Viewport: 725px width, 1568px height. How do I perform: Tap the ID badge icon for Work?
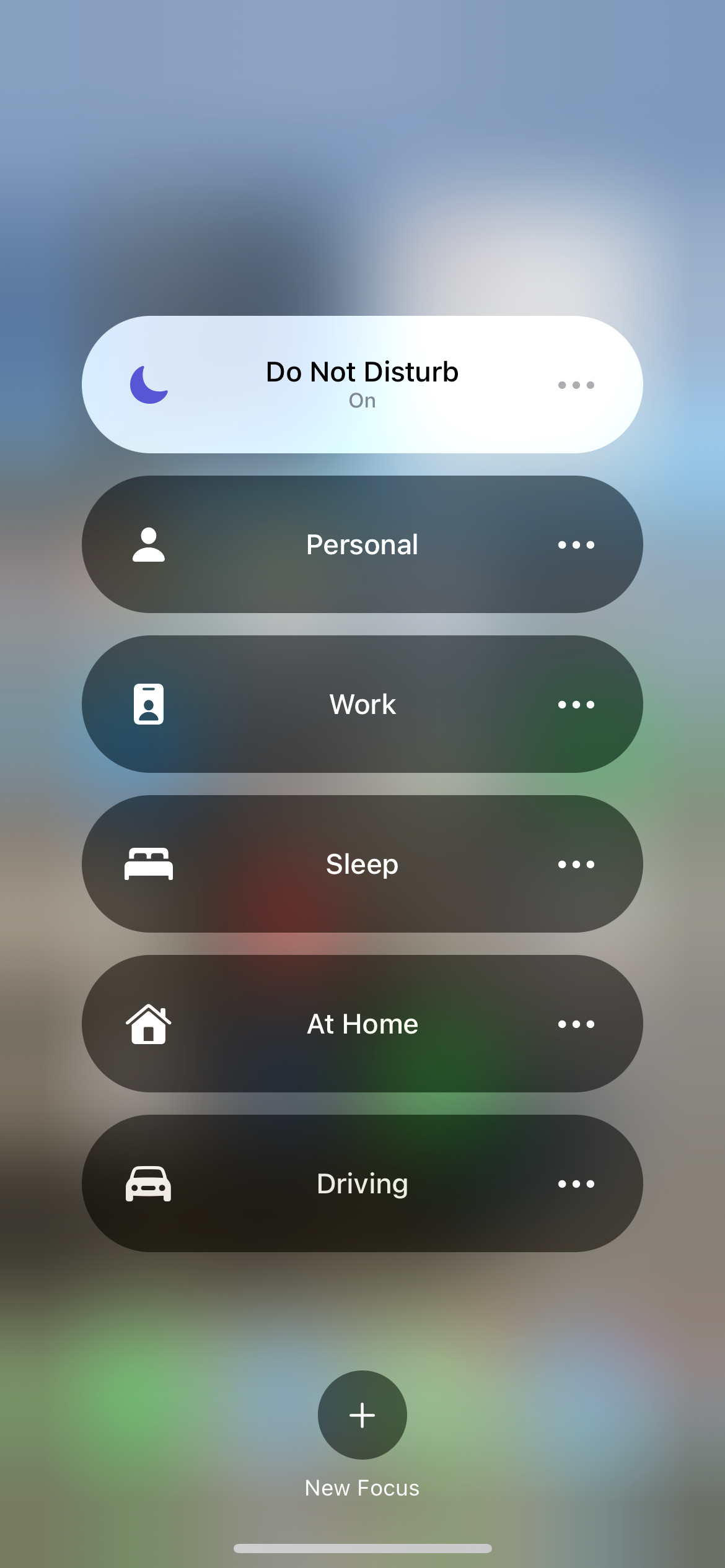tap(149, 704)
